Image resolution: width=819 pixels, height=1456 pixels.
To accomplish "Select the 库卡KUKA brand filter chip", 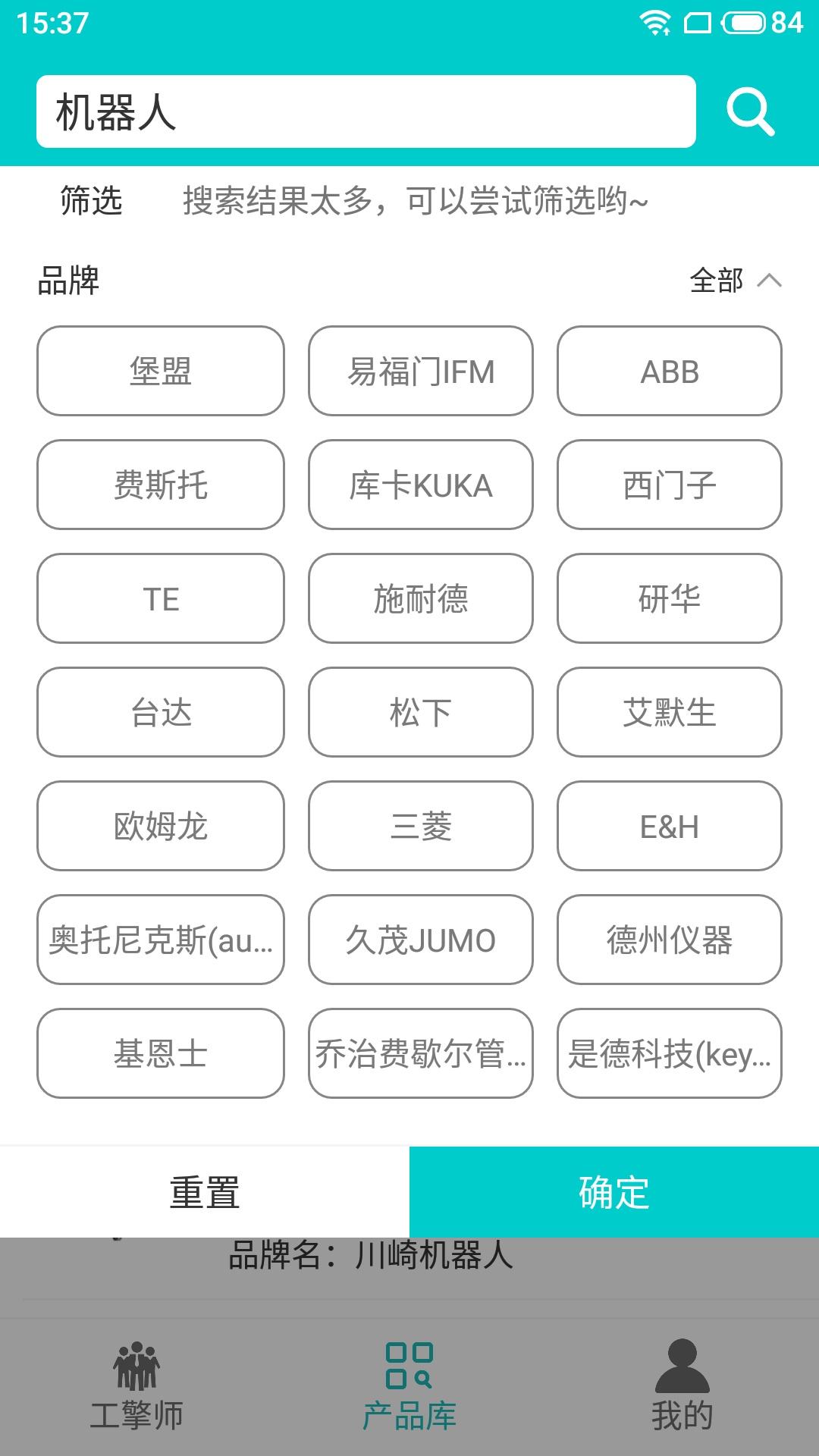I will pos(419,485).
